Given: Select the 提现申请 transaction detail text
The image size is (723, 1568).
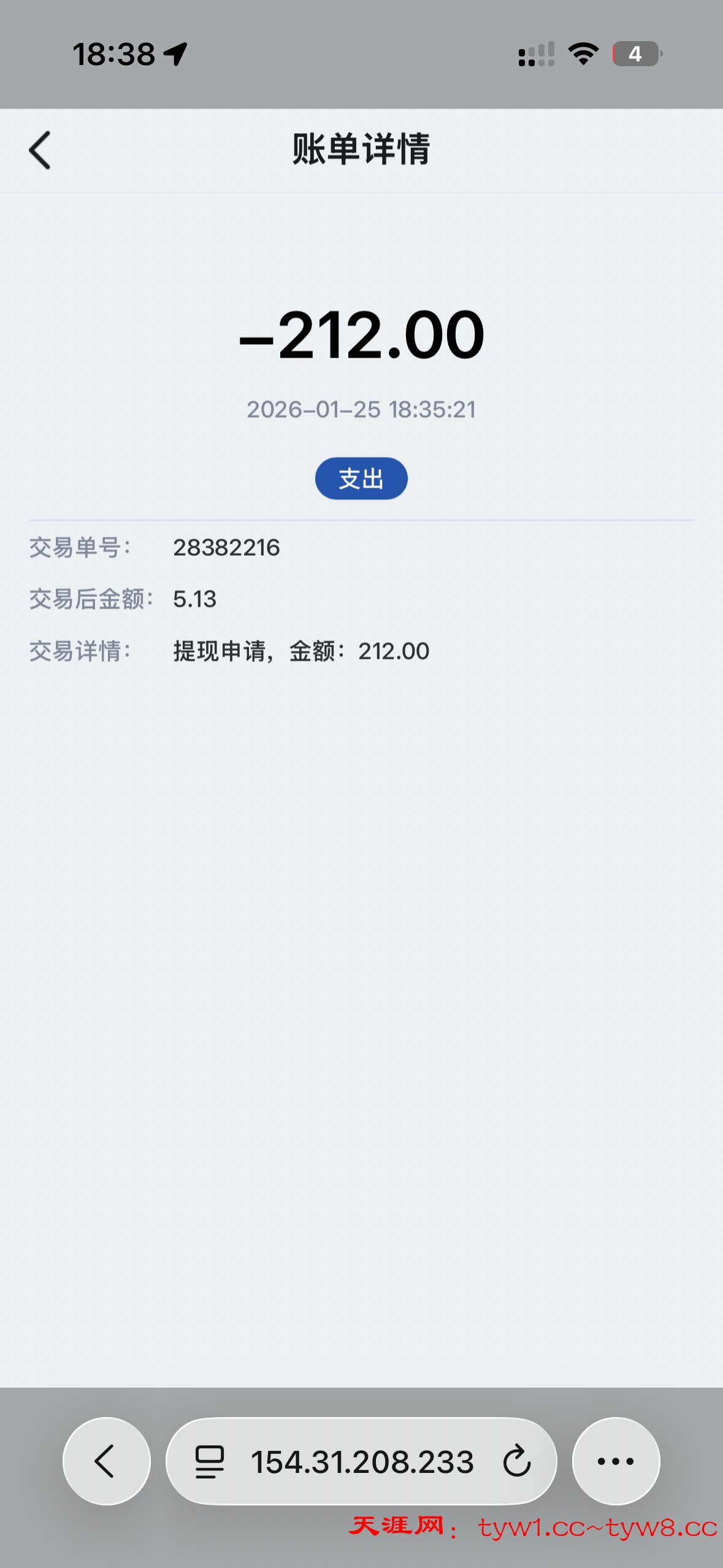Looking at the screenshot, I should (300, 651).
